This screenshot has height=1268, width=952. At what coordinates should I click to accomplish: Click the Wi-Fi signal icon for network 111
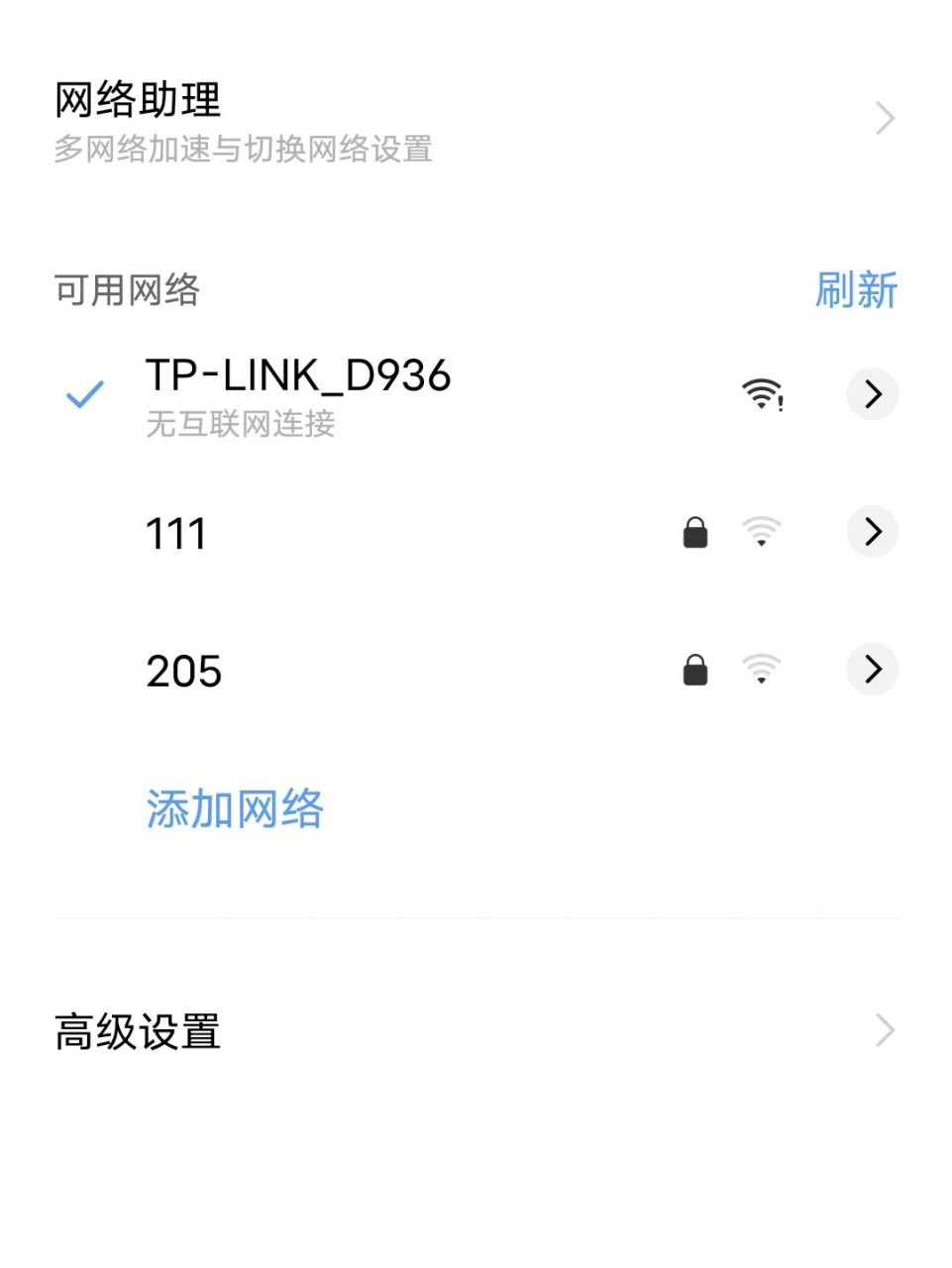pos(761,532)
